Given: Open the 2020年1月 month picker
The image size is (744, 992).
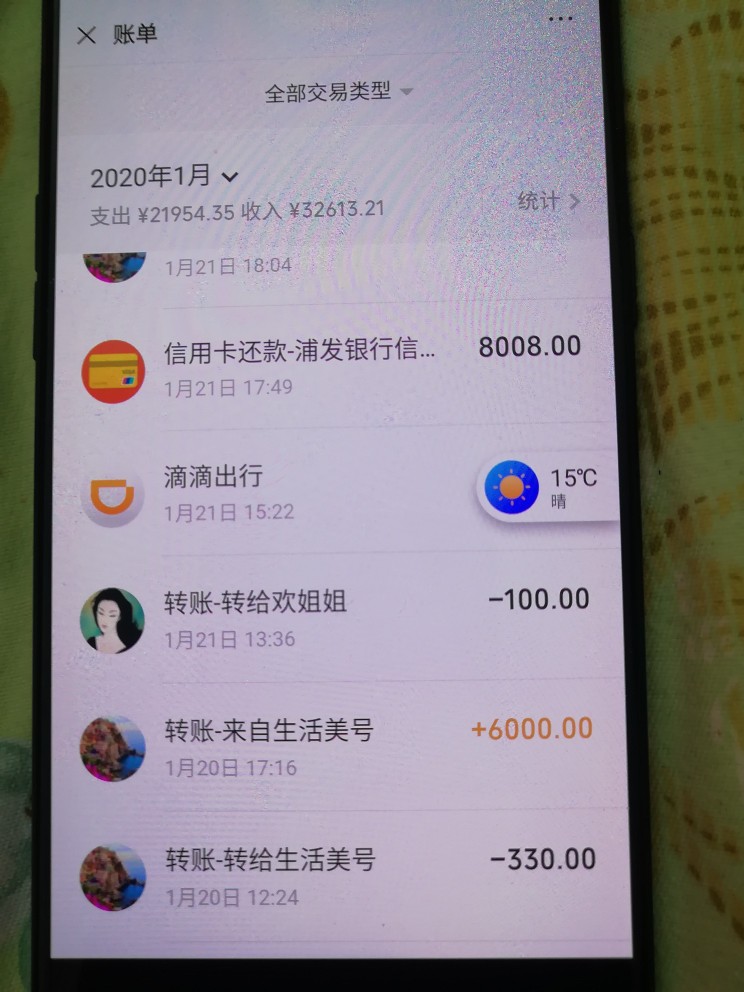Looking at the screenshot, I should pyautogui.click(x=165, y=178).
